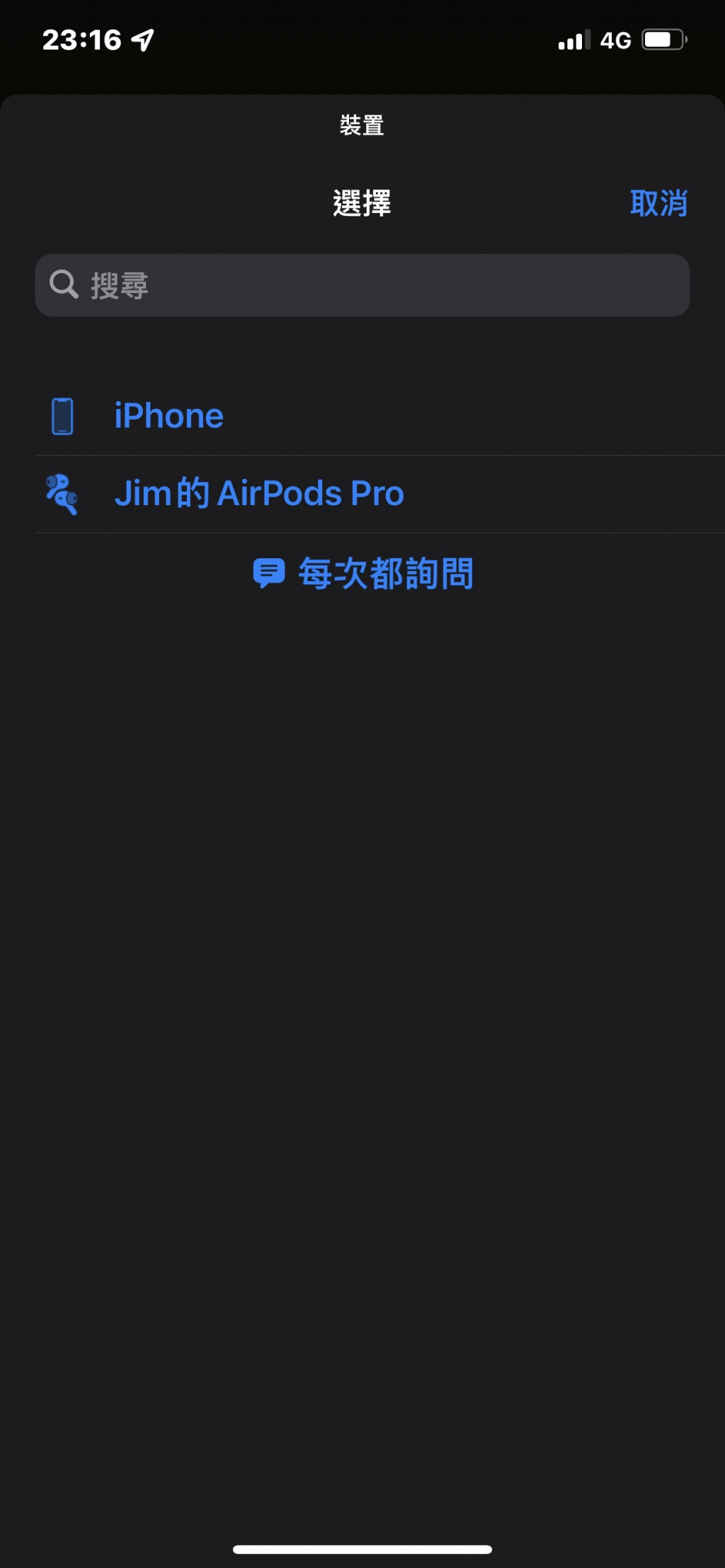This screenshot has height=1568, width=725.
Task: Tap 取消 to cancel device selection
Action: click(658, 204)
